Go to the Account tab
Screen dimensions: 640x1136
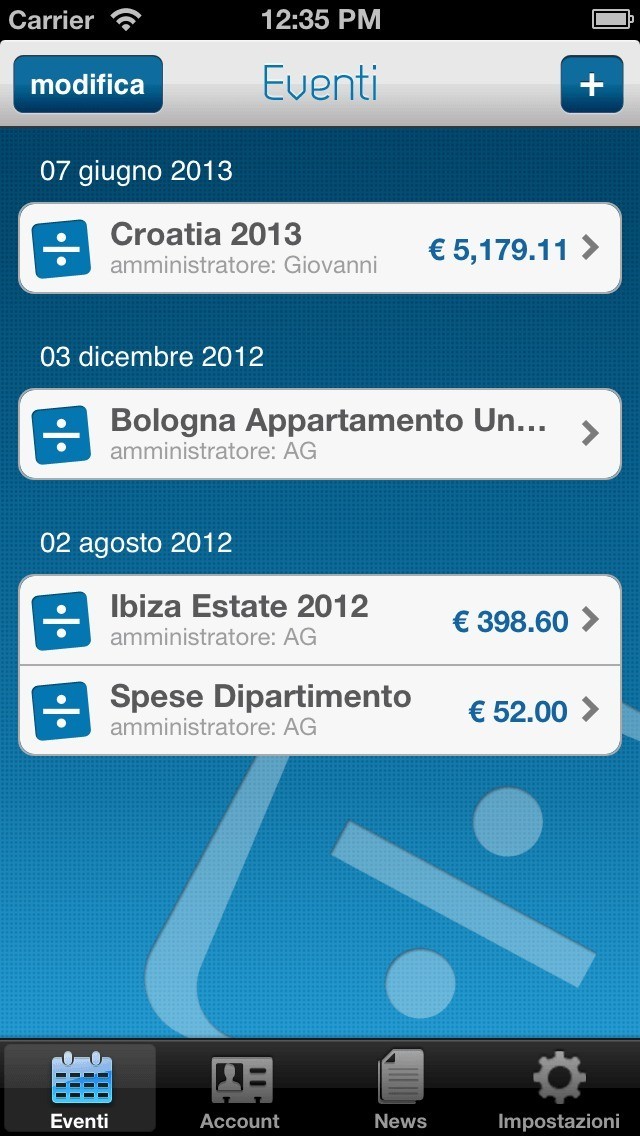click(240, 1088)
